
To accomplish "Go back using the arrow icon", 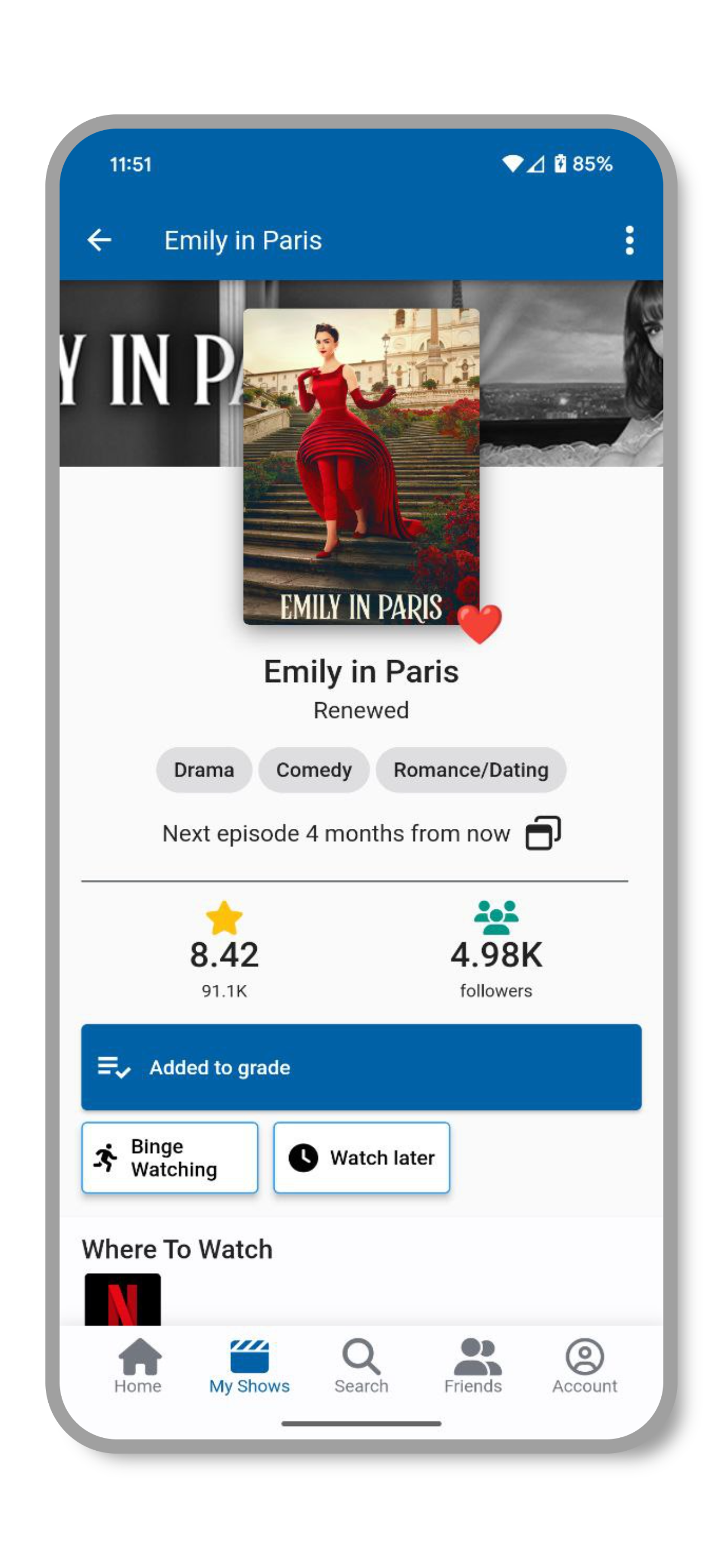I will [99, 240].
